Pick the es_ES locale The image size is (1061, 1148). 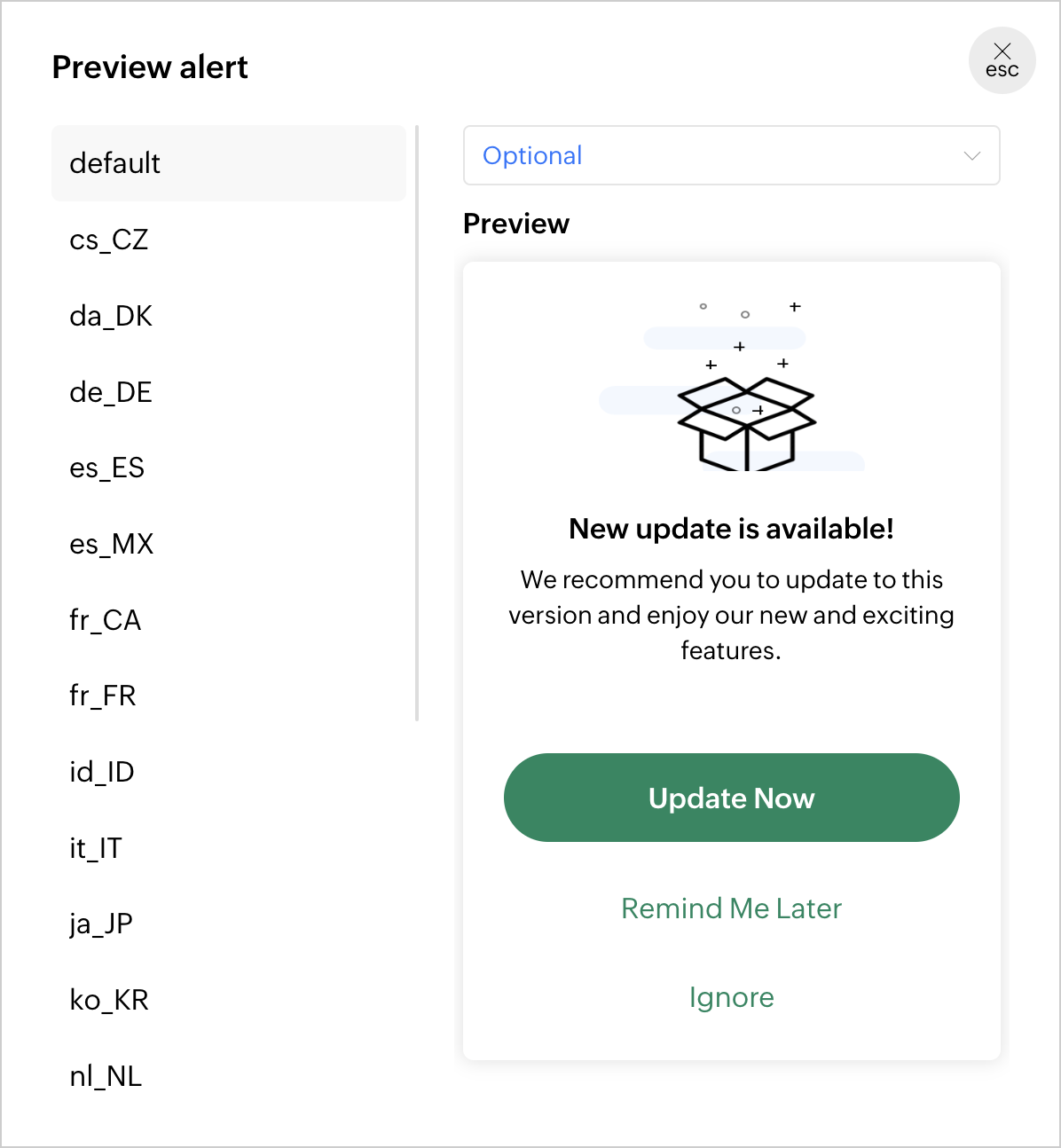point(107,468)
